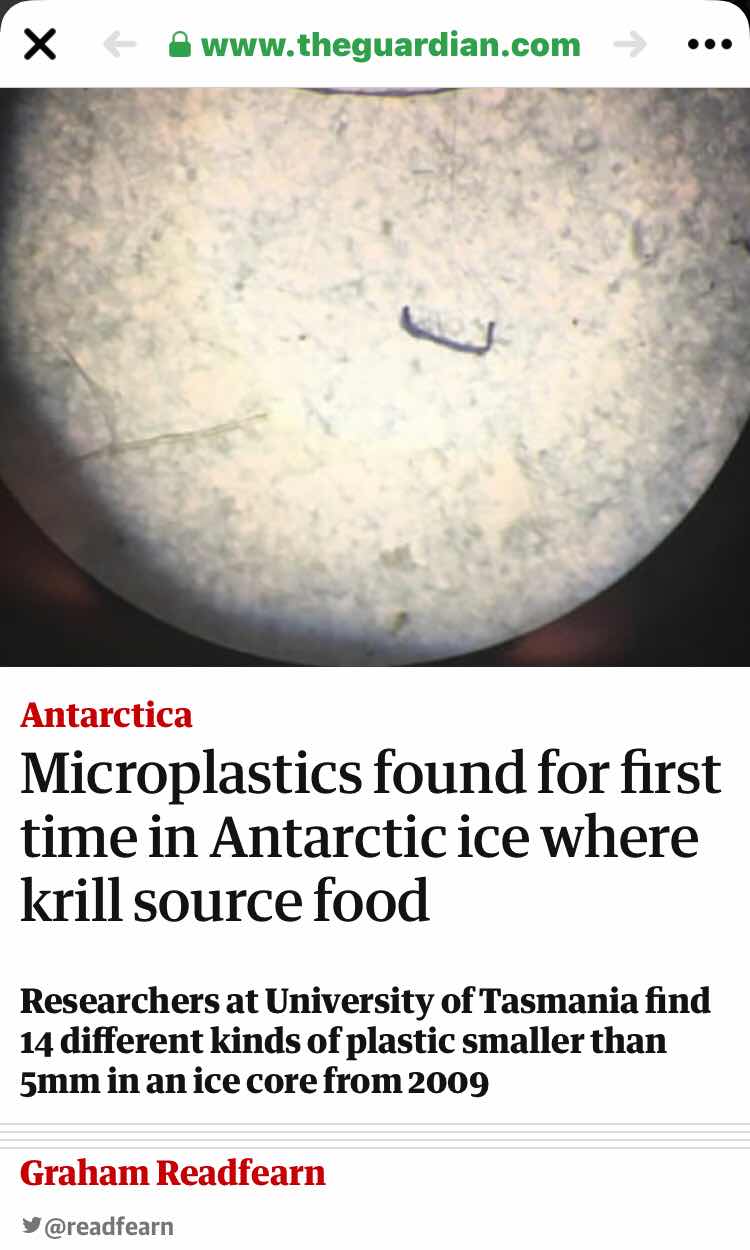Go back to the previous page
The height and width of the screenshot is (1250, 750).
pos(119,44)
